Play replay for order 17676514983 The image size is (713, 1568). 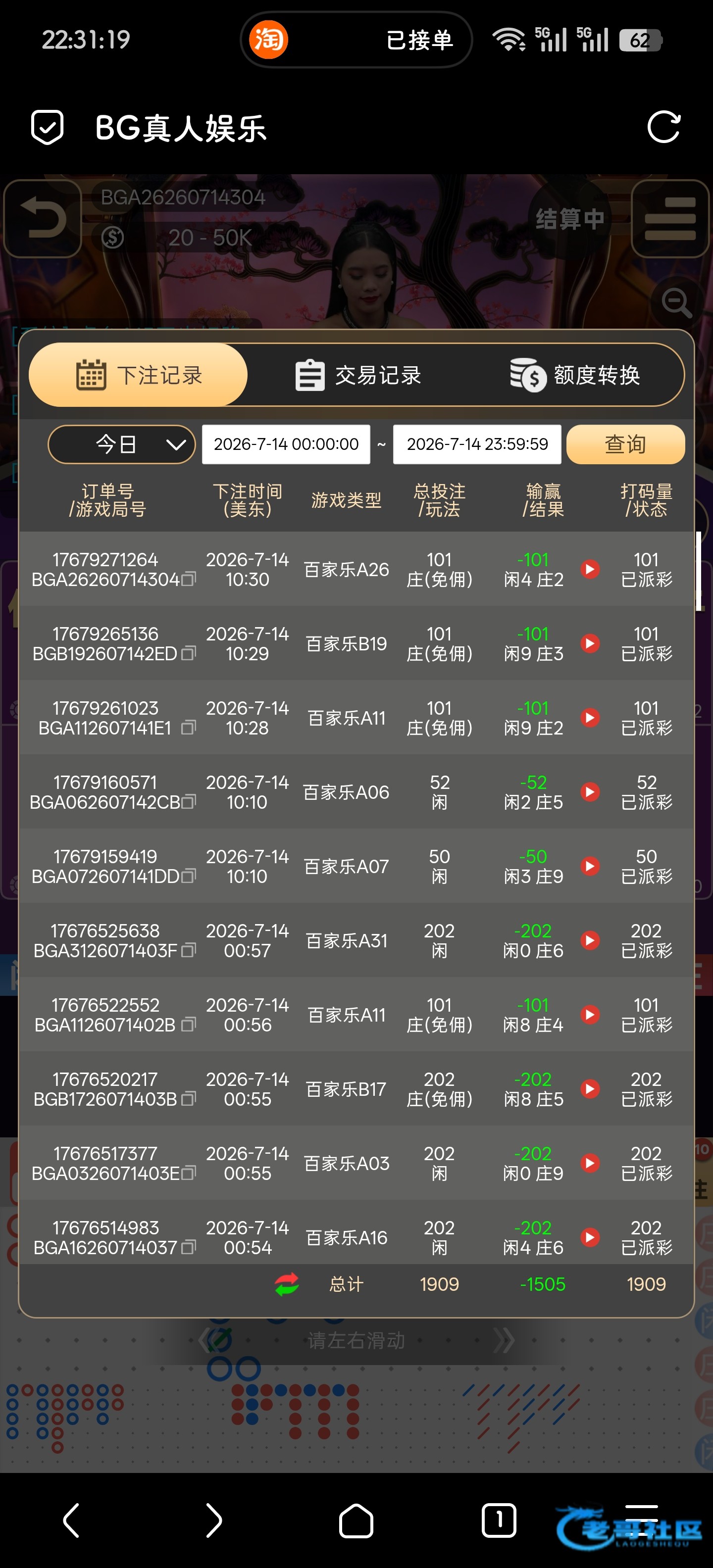pos(590,1237)
